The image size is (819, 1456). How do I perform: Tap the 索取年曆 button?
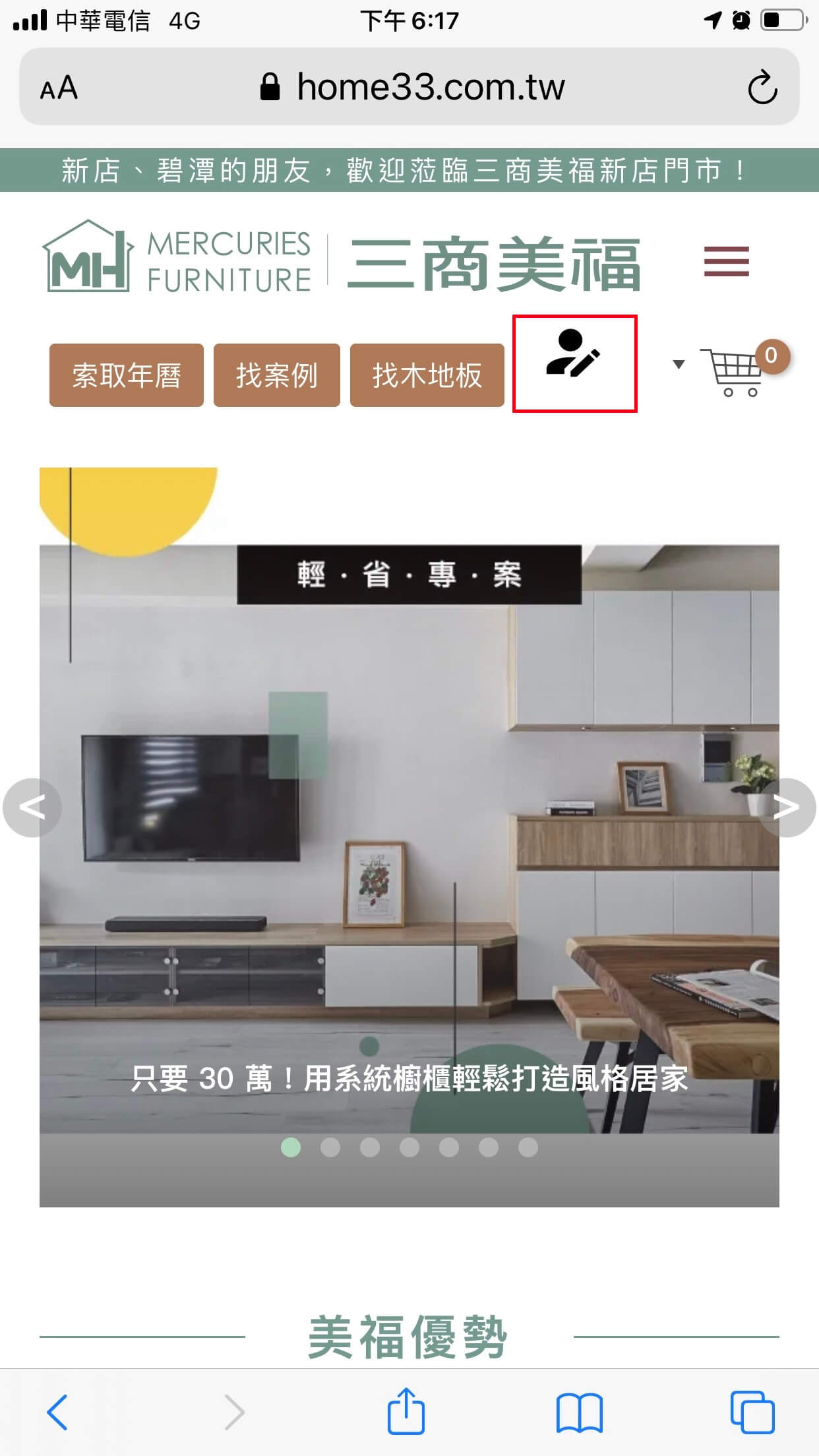point(127,375)
